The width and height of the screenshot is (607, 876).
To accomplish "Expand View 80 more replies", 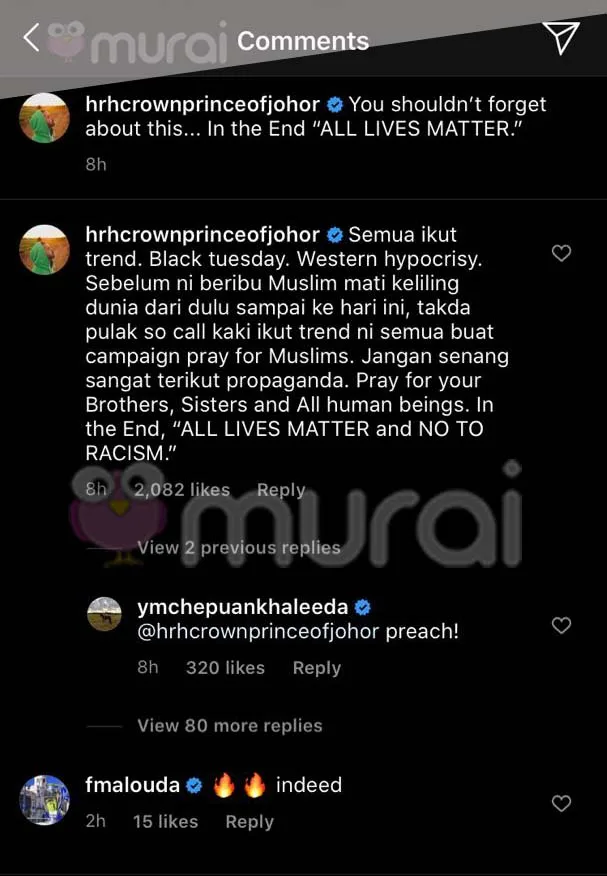I will 230,726.
